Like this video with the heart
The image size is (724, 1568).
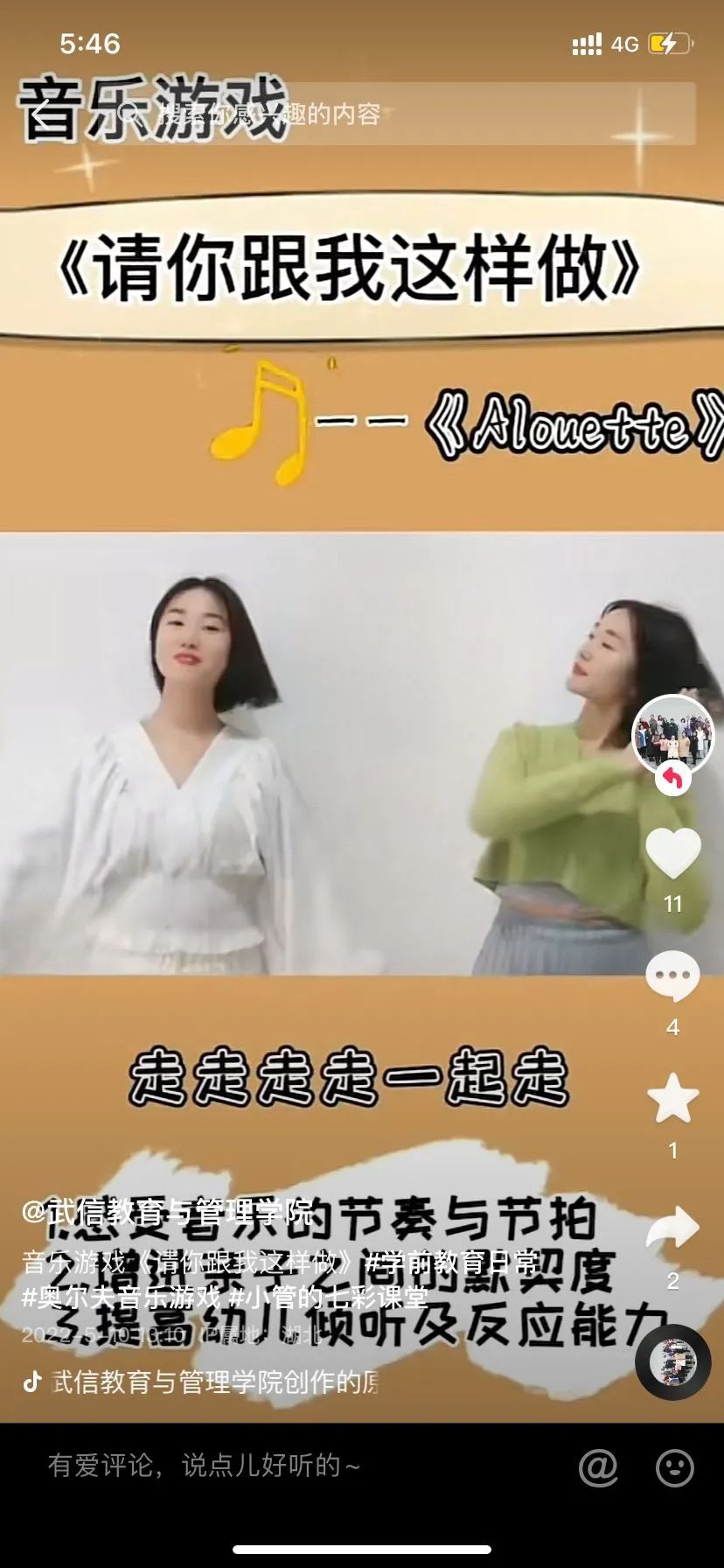point(672,853)
